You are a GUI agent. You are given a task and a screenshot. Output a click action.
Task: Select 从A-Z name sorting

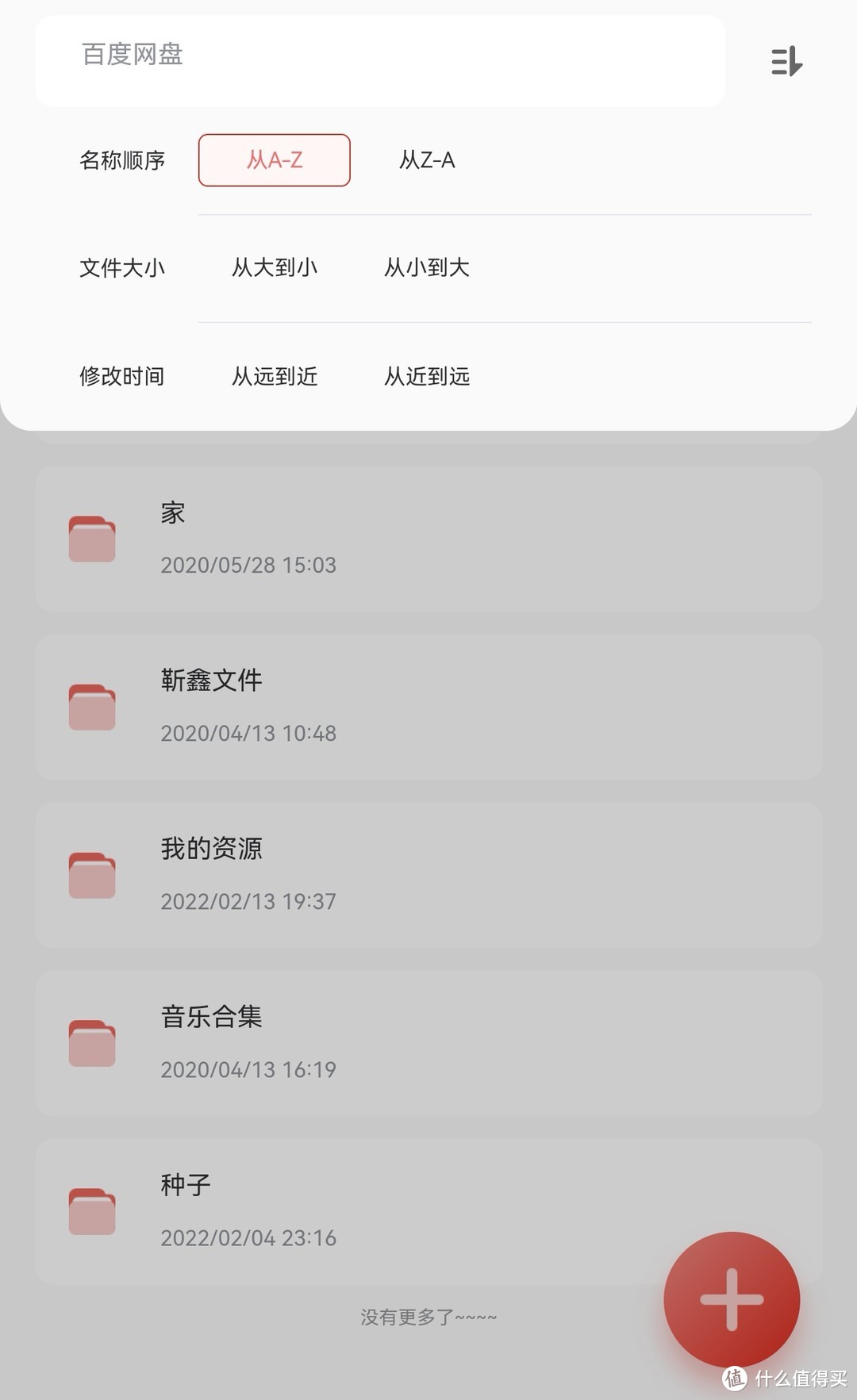pyautogui.click(x=274, y=160)
